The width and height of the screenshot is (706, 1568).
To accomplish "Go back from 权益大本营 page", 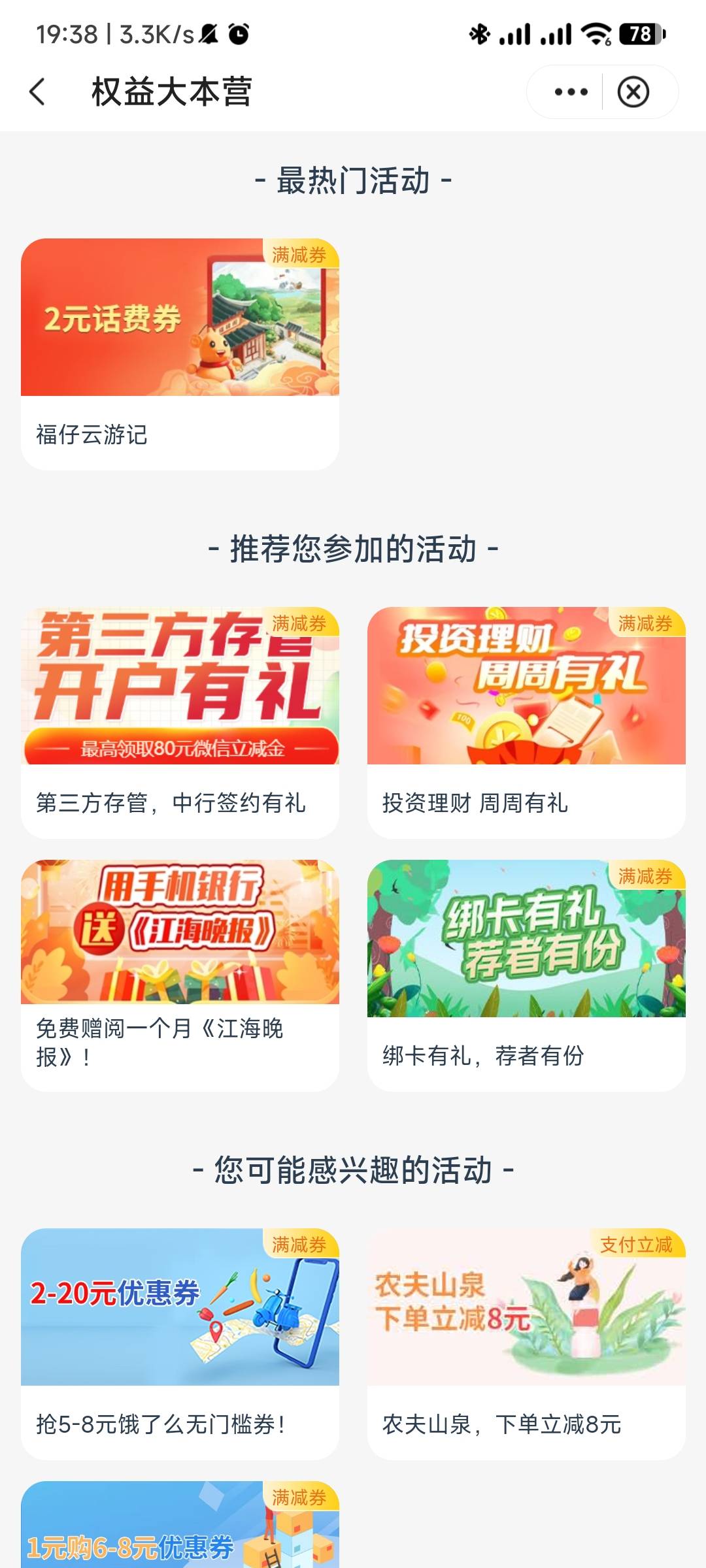I will 38,91.
